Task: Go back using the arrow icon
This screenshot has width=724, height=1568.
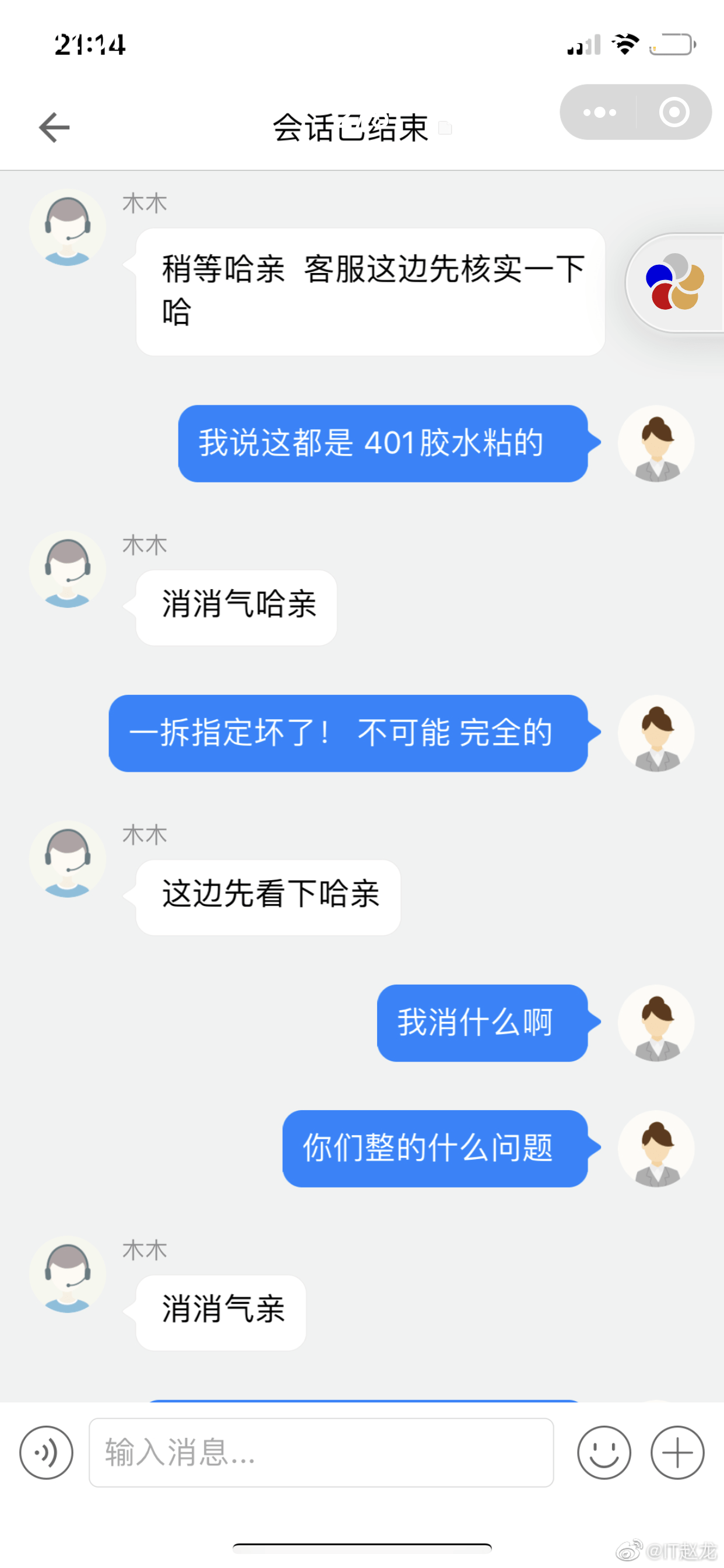Action: pyautogui.click(x=54, y=127)
